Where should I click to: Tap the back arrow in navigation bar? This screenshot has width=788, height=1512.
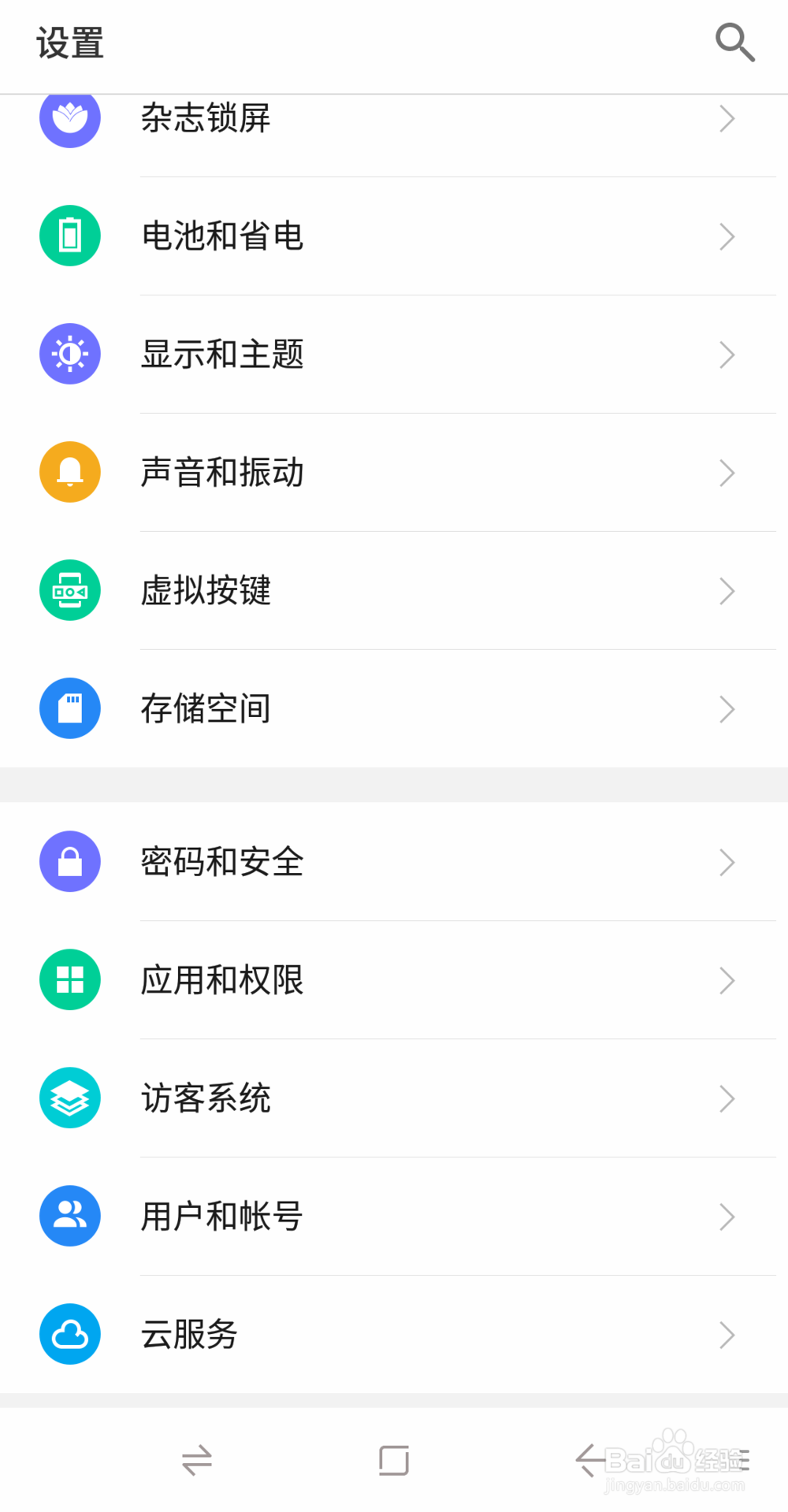click(x=588, y=1460)
